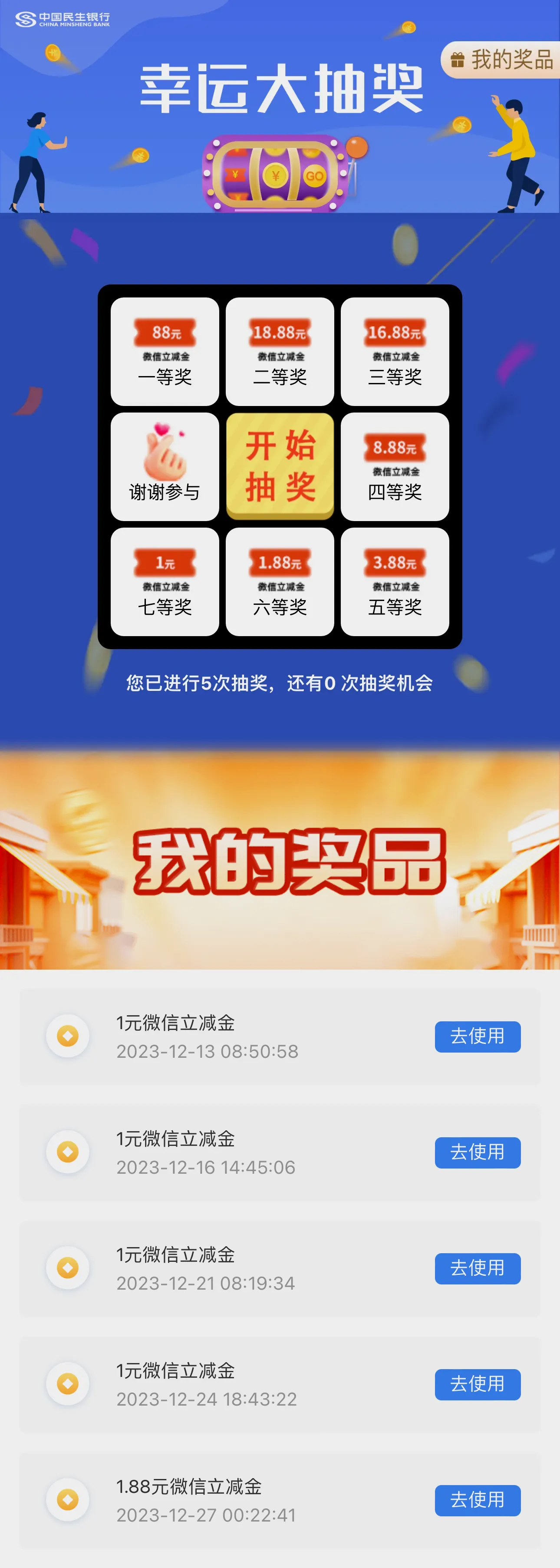
Task: Use the 1元 coupon from 2023-12-13
Action: [x=477, y=1036]
